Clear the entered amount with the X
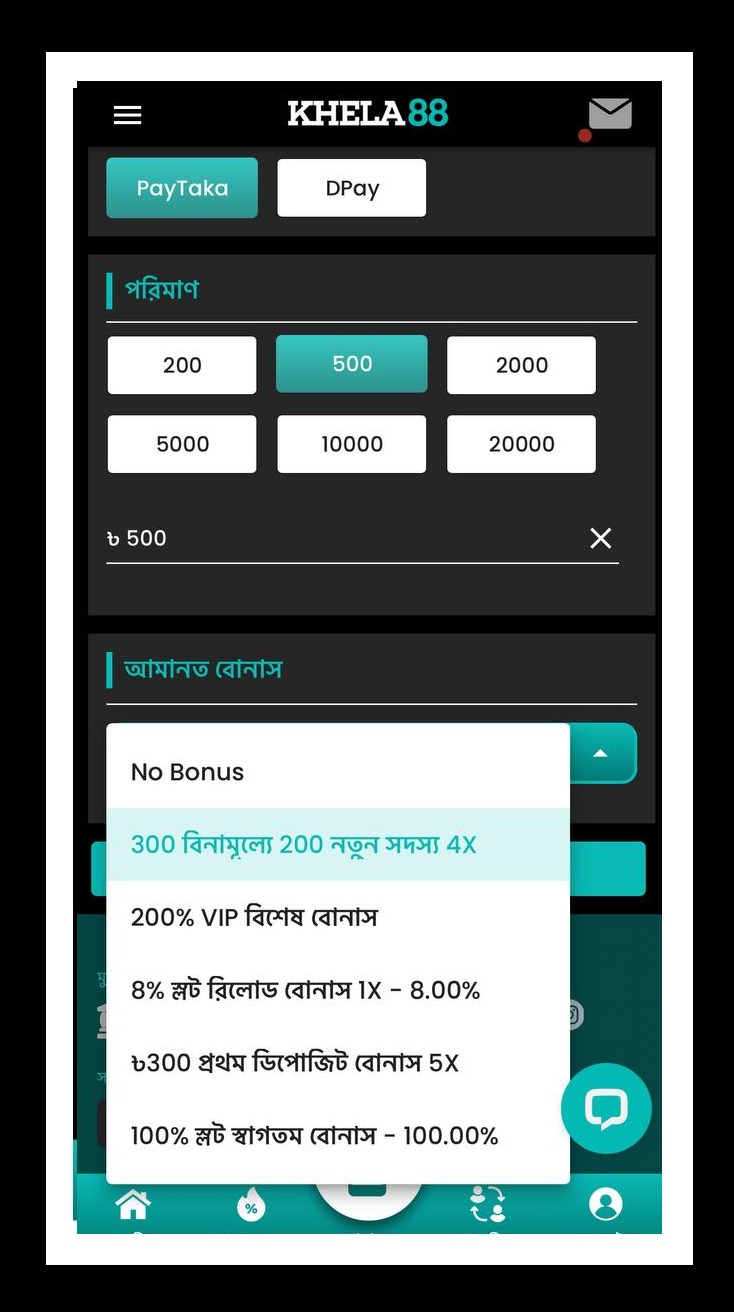 [600, 538]
